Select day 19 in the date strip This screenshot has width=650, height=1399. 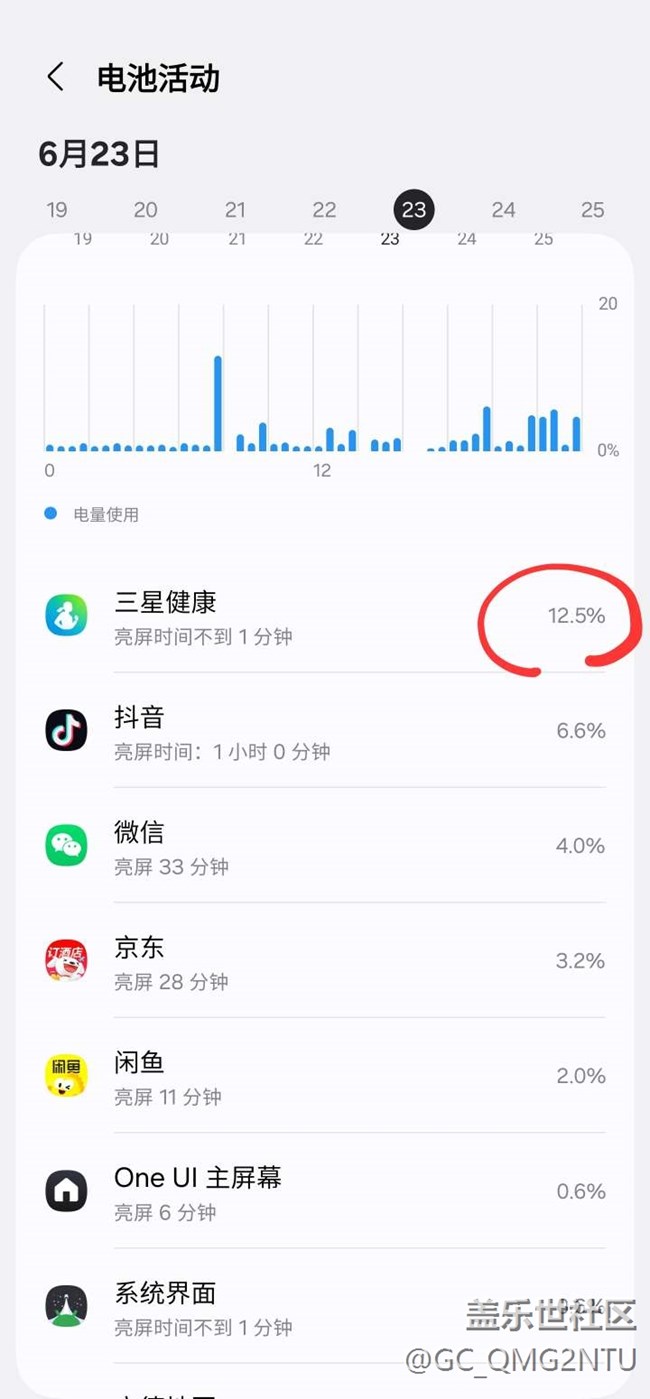(x=57, y=210)
